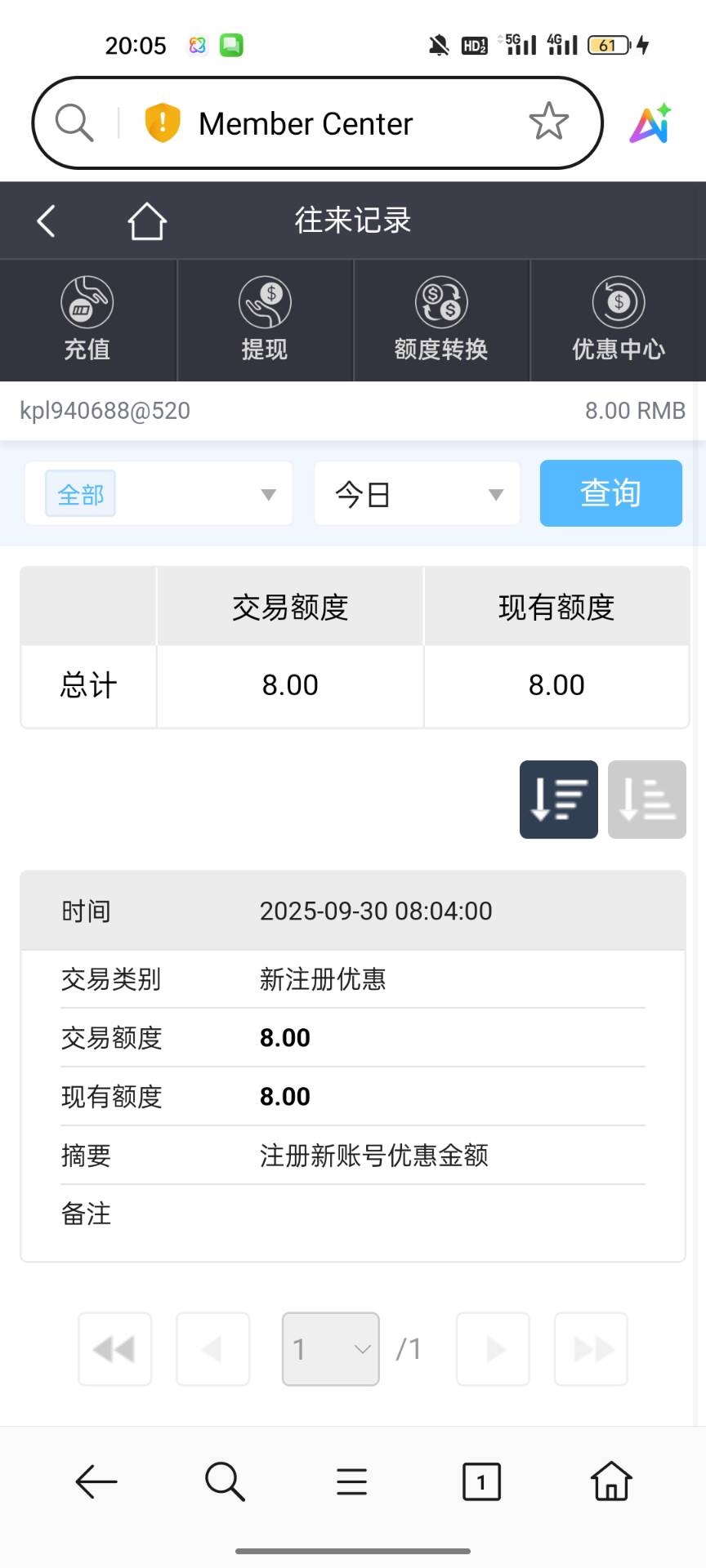Jump to first page of records

(x=115, y=1349)
